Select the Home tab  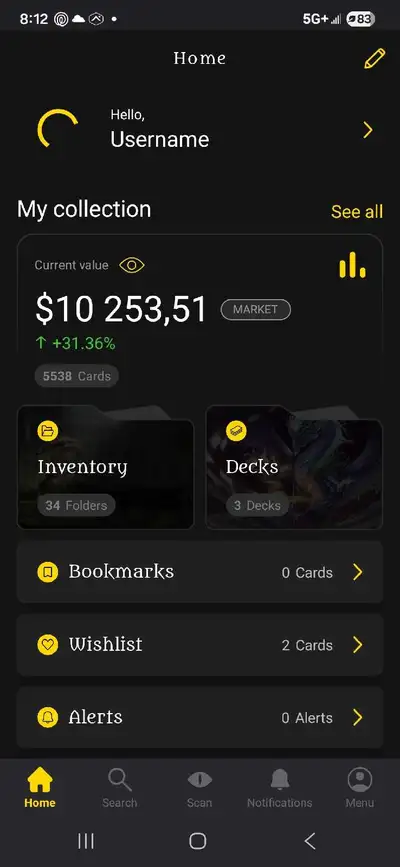(40, 788)
